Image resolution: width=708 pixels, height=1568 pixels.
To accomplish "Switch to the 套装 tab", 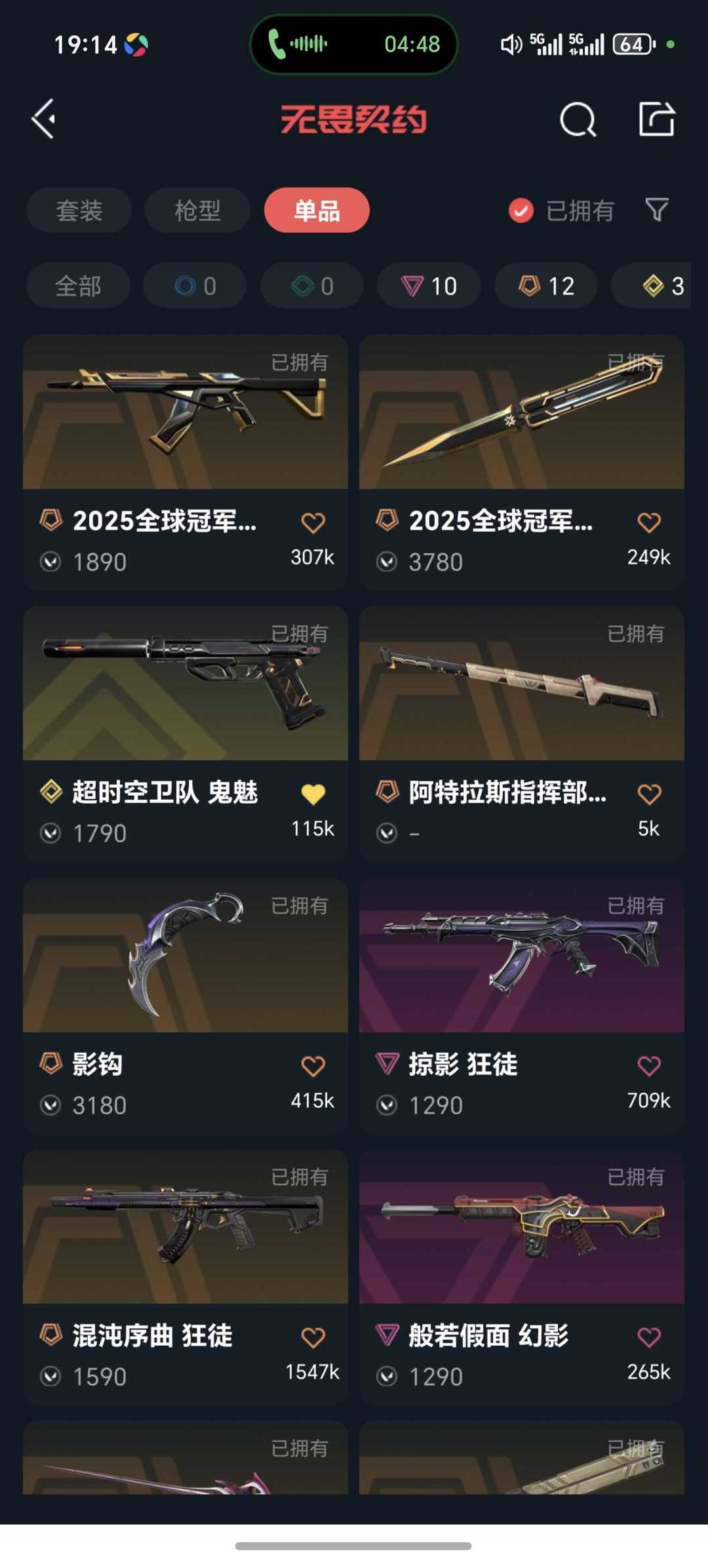I will pyautogui.click(x=79, y=210).
